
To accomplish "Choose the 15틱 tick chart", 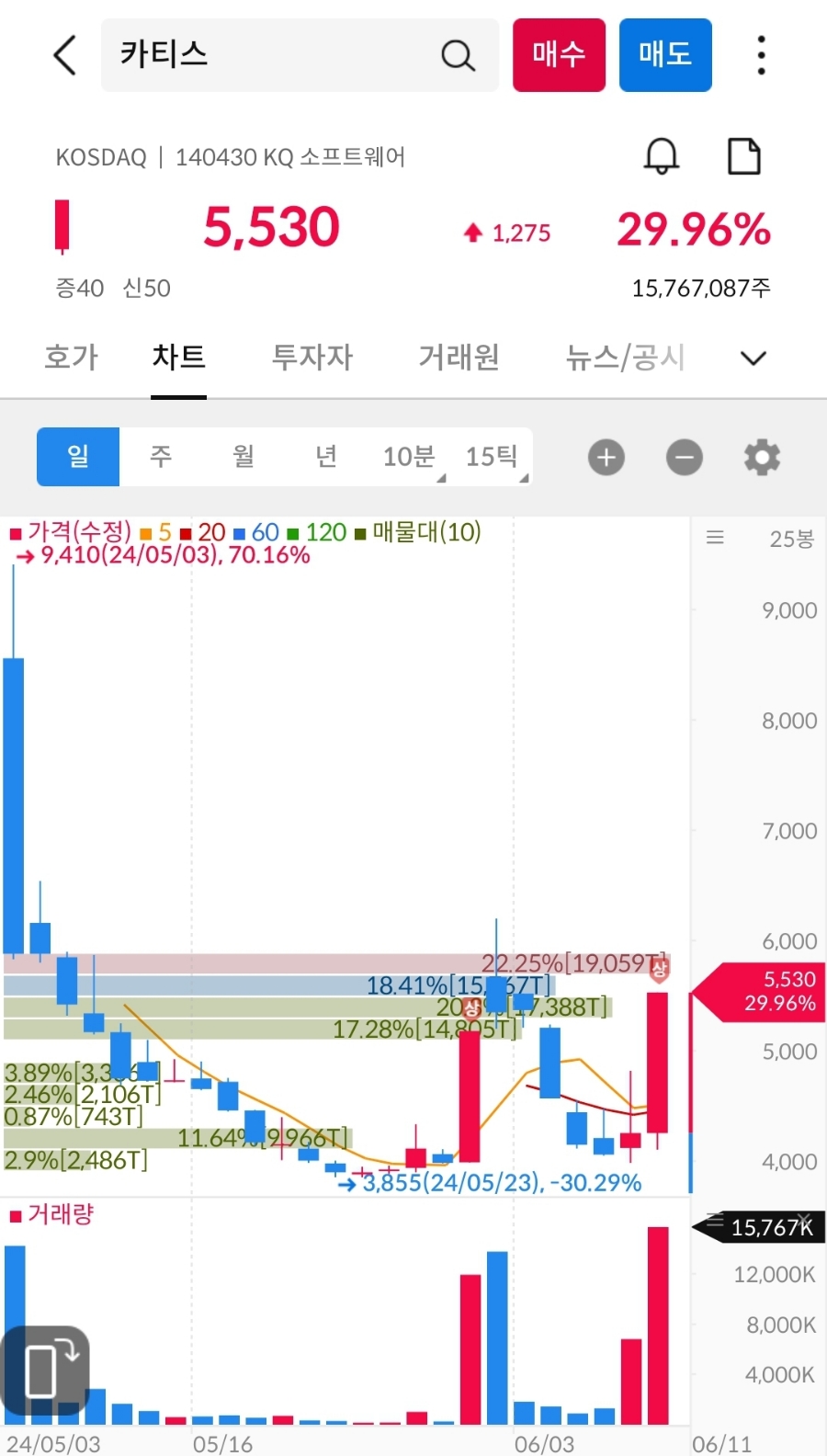I will [492, 456].
